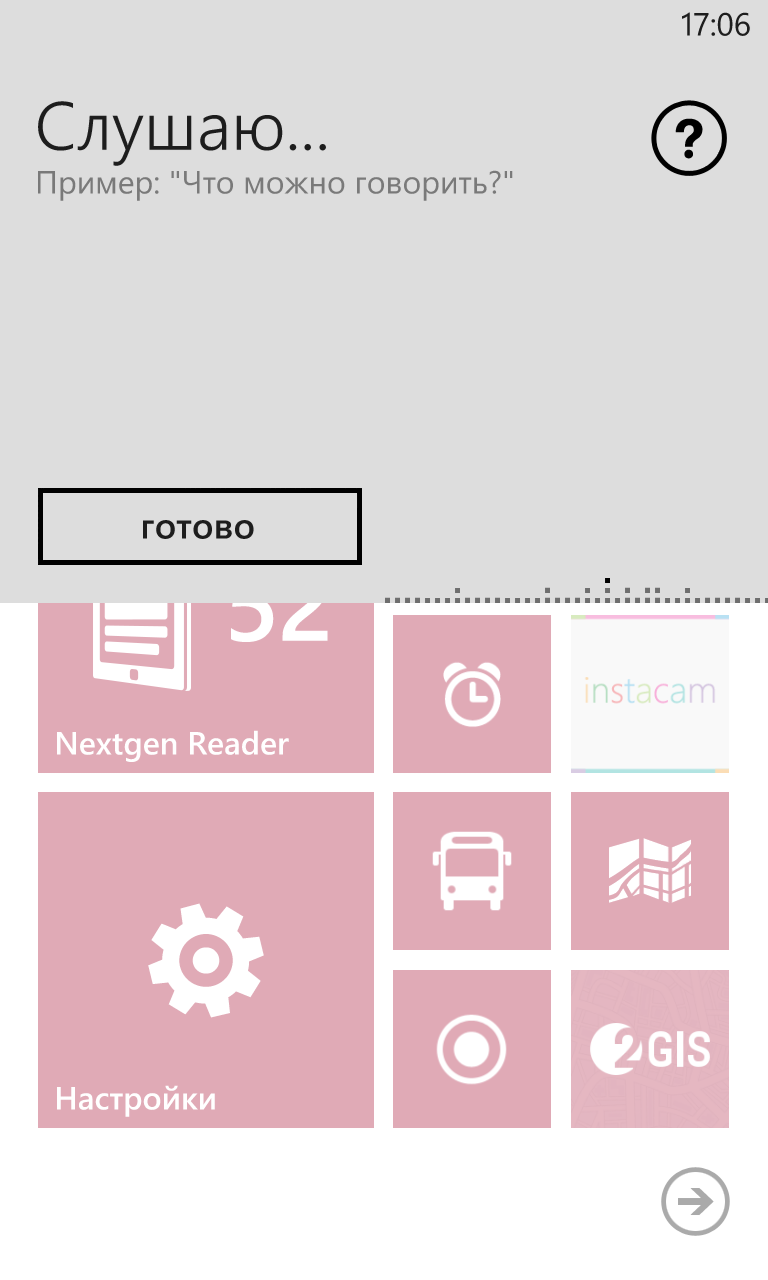Open the bus transit tile
Screen dimensions: 768x1280
tap(472, 871)
